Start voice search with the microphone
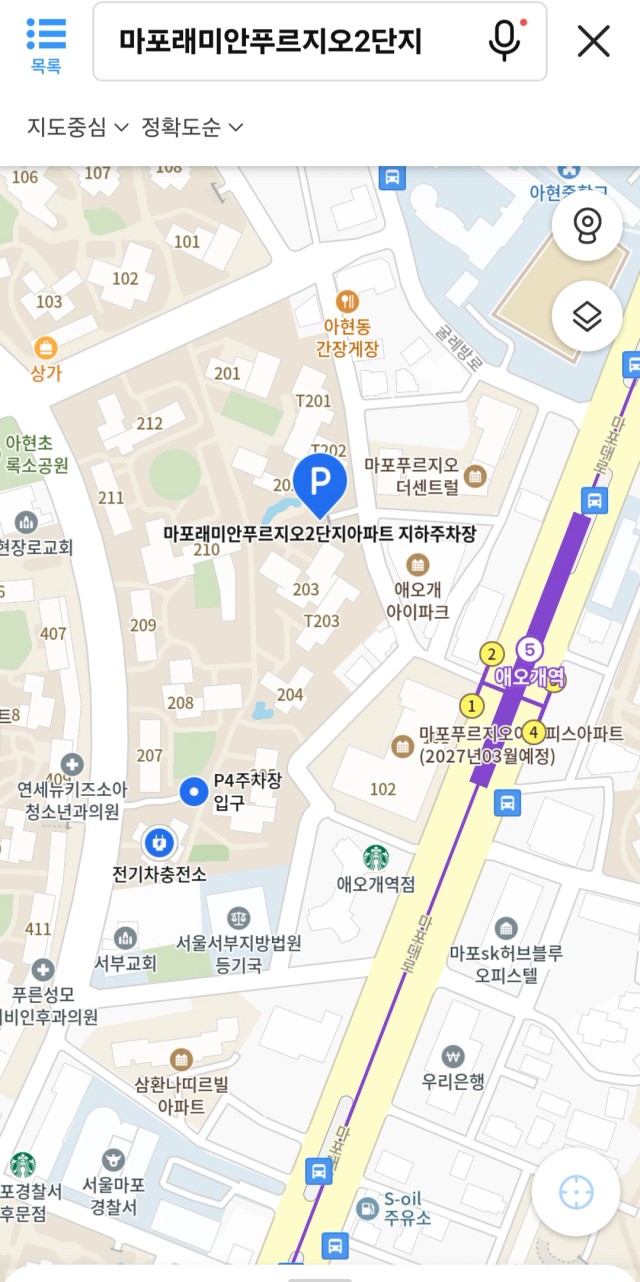 tap(505, 41)
